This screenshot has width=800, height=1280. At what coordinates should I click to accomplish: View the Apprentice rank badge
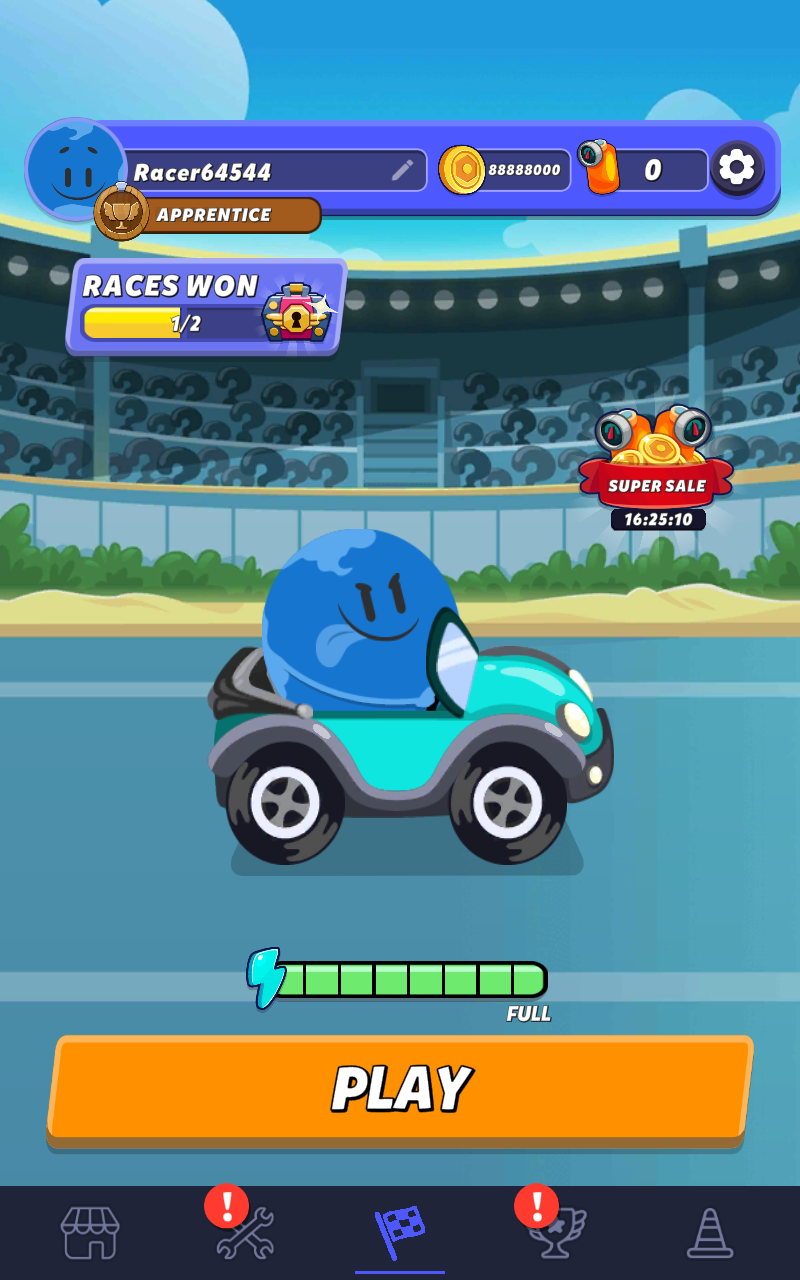(208, 215)
